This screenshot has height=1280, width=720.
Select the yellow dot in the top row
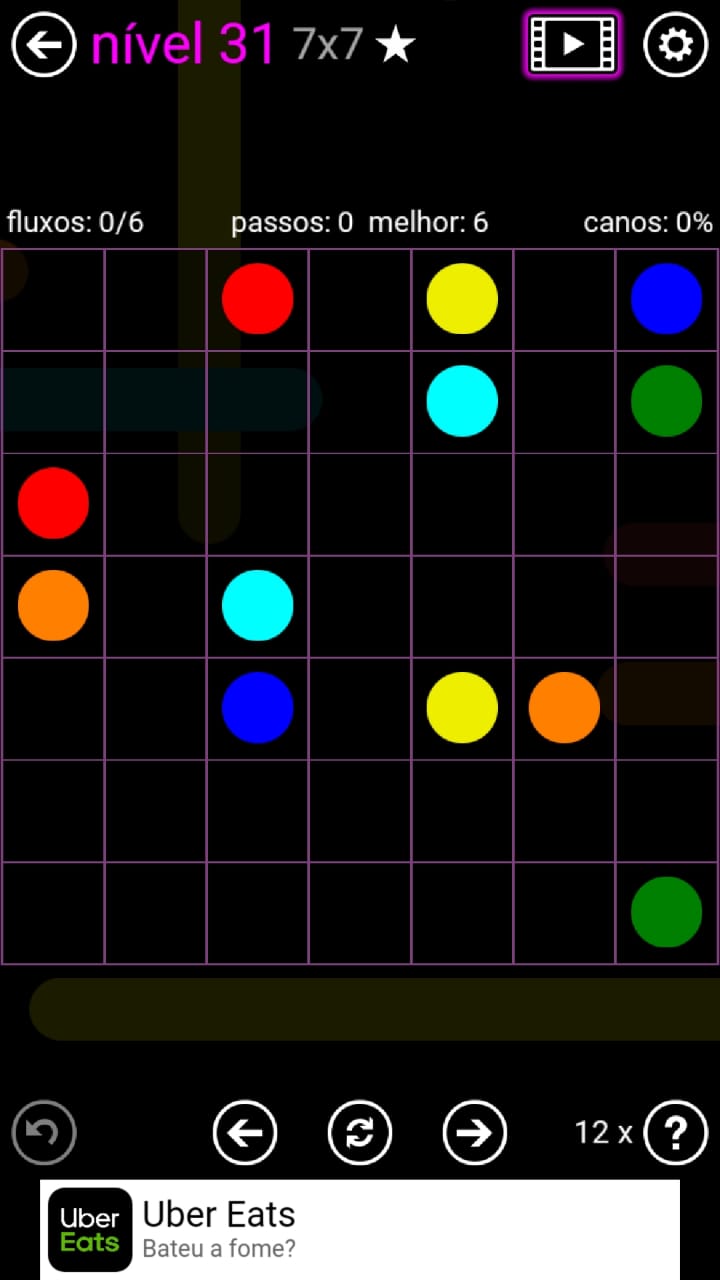(462, 299)
